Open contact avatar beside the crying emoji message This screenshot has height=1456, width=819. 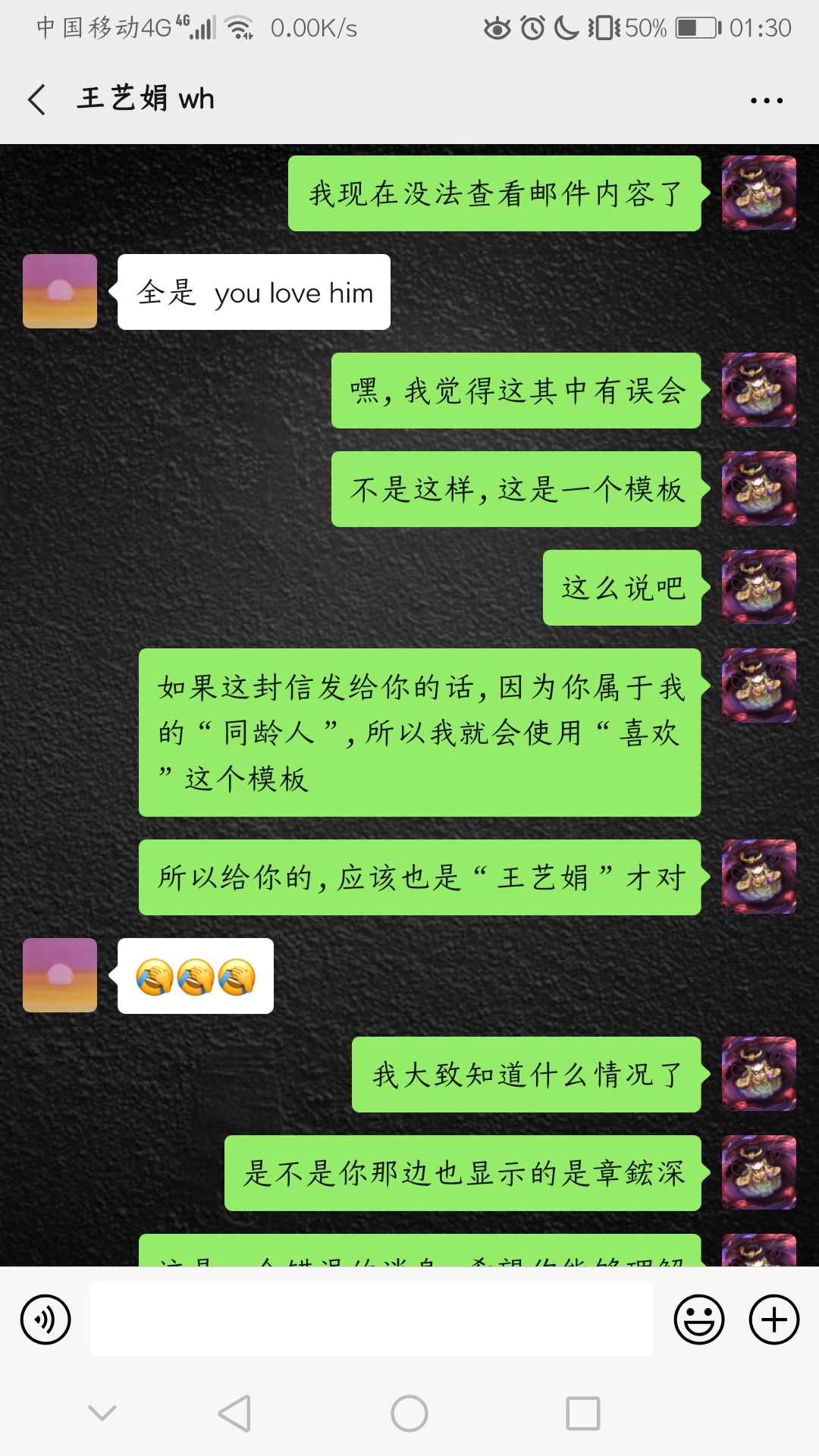(x=60, y=975)
